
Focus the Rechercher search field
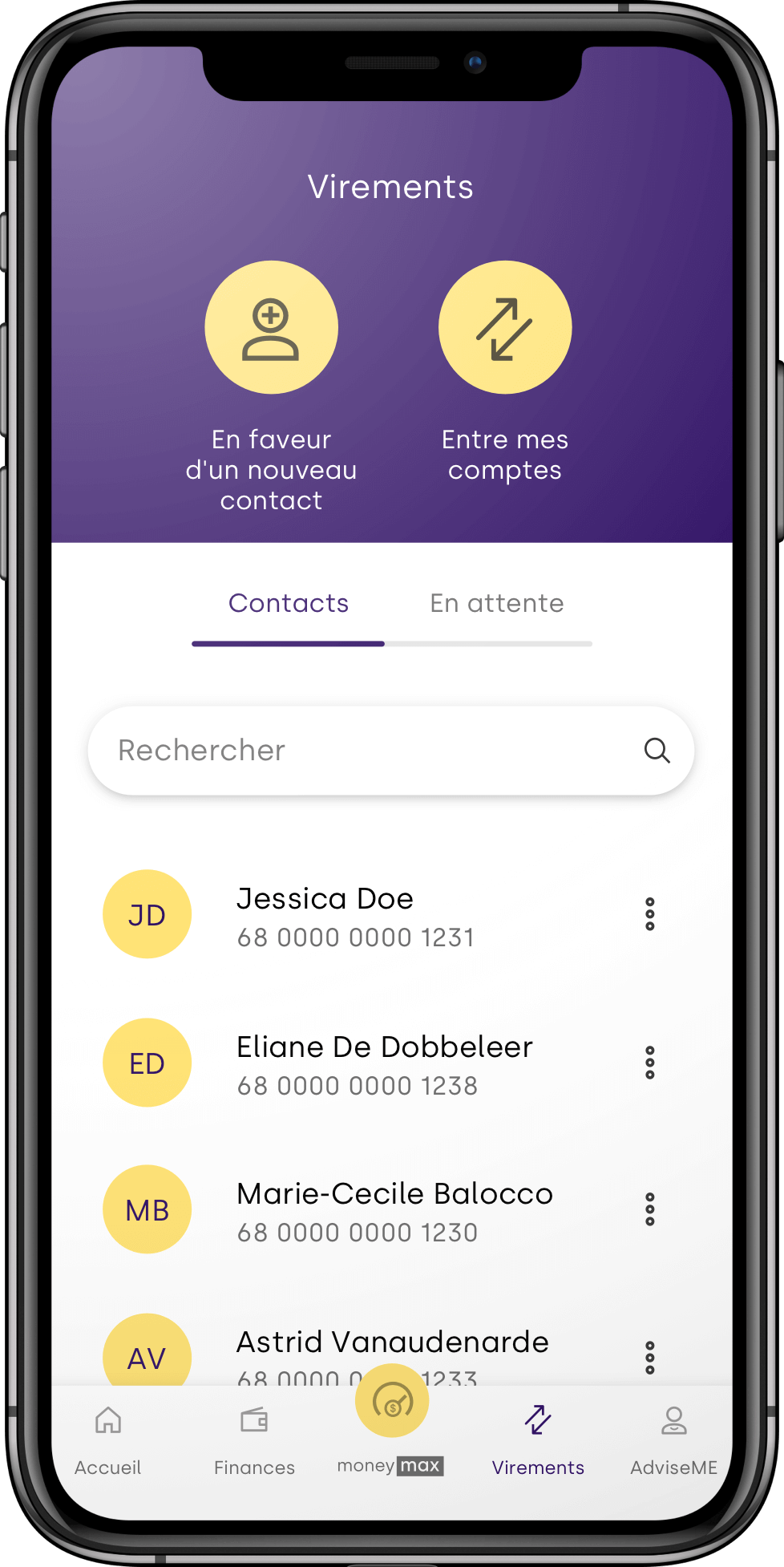pyautogui.click(x=361, y=751)
